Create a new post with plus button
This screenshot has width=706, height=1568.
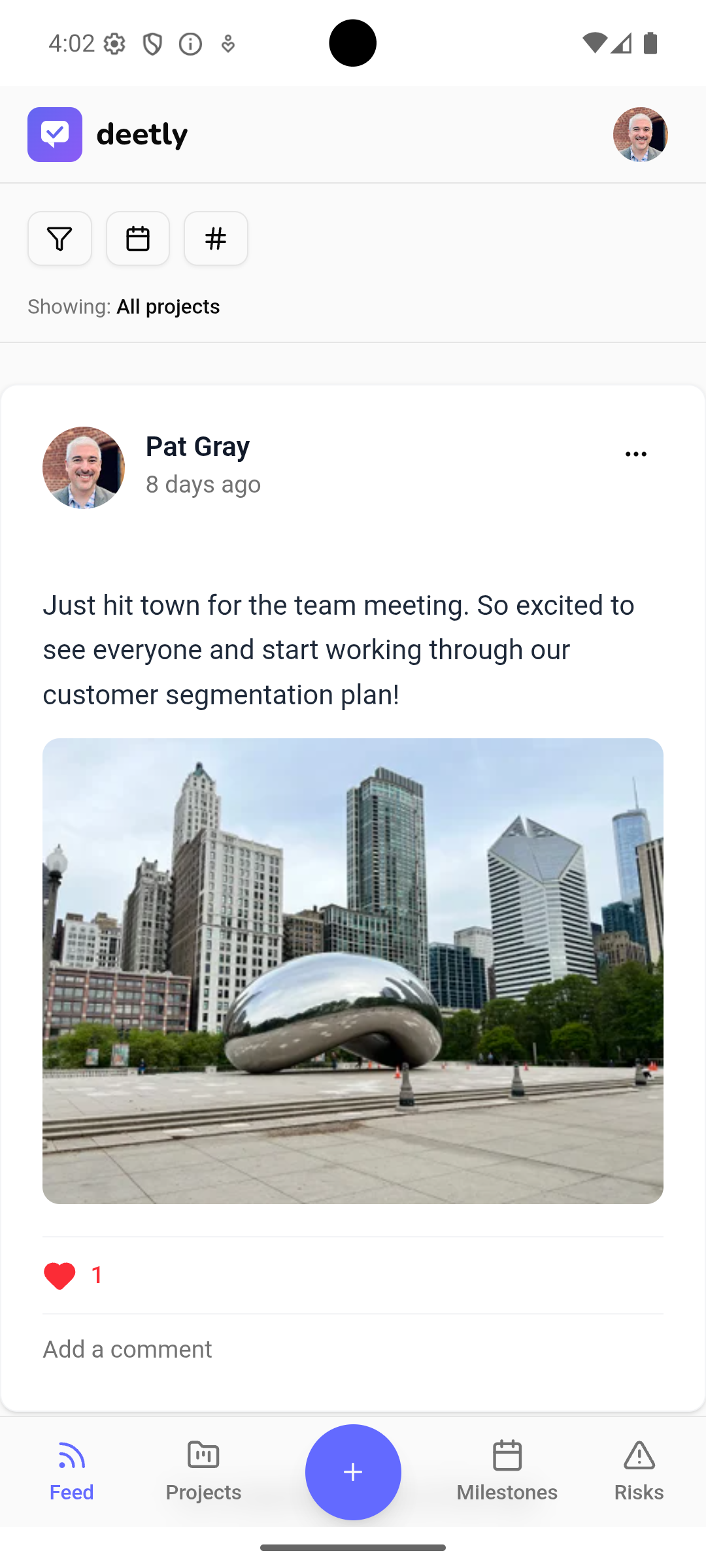coord(353,1471)
